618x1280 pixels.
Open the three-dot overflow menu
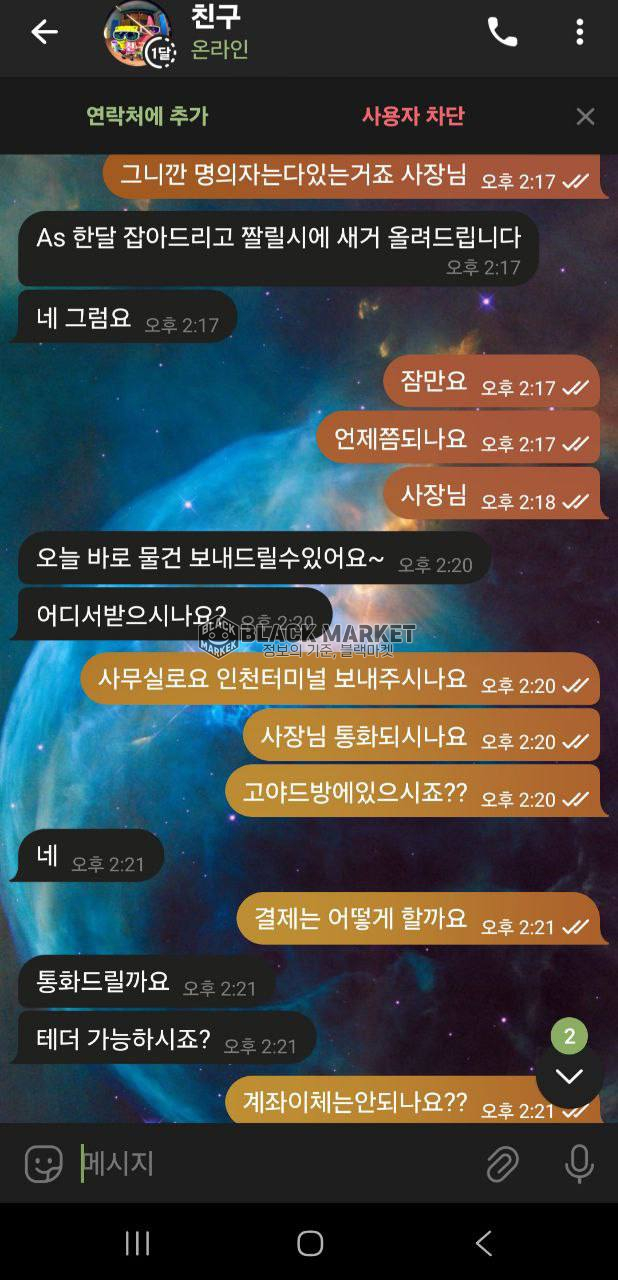pyautogui.click(x=579, y=32)
